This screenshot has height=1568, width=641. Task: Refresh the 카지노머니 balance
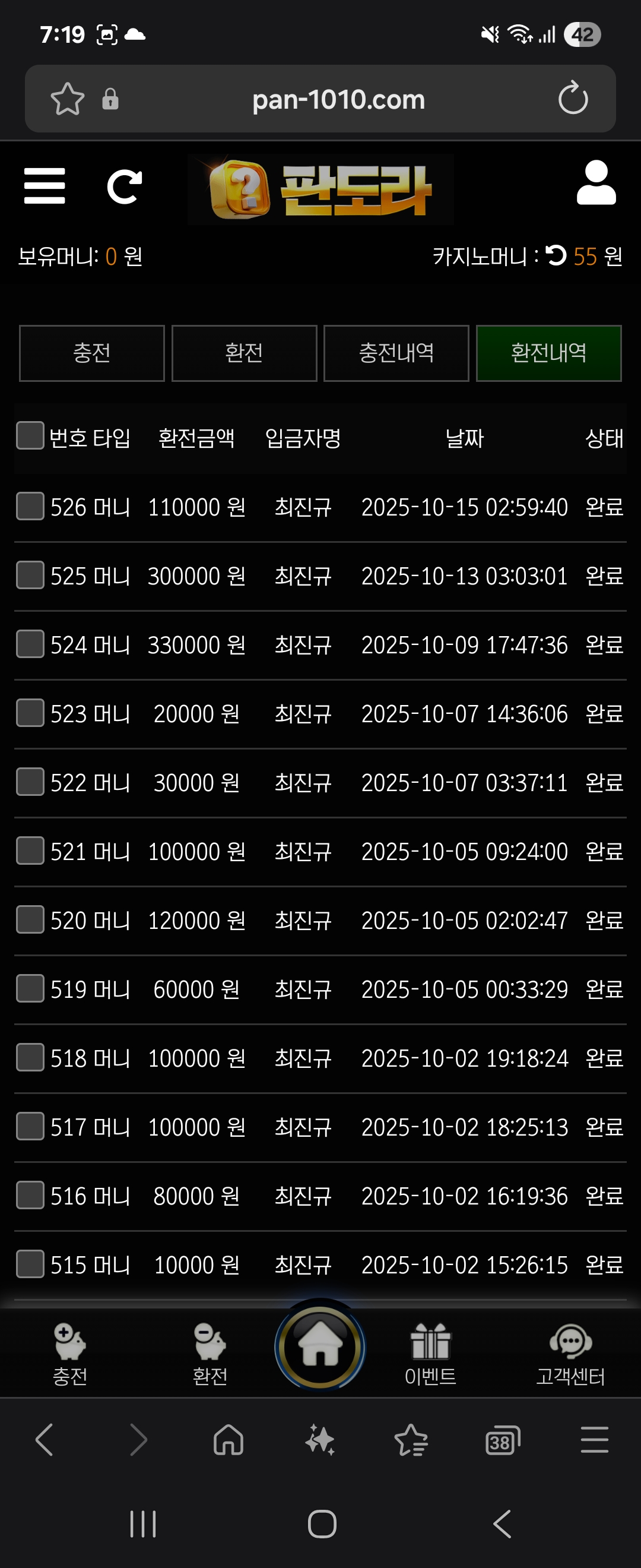[556, 255]
